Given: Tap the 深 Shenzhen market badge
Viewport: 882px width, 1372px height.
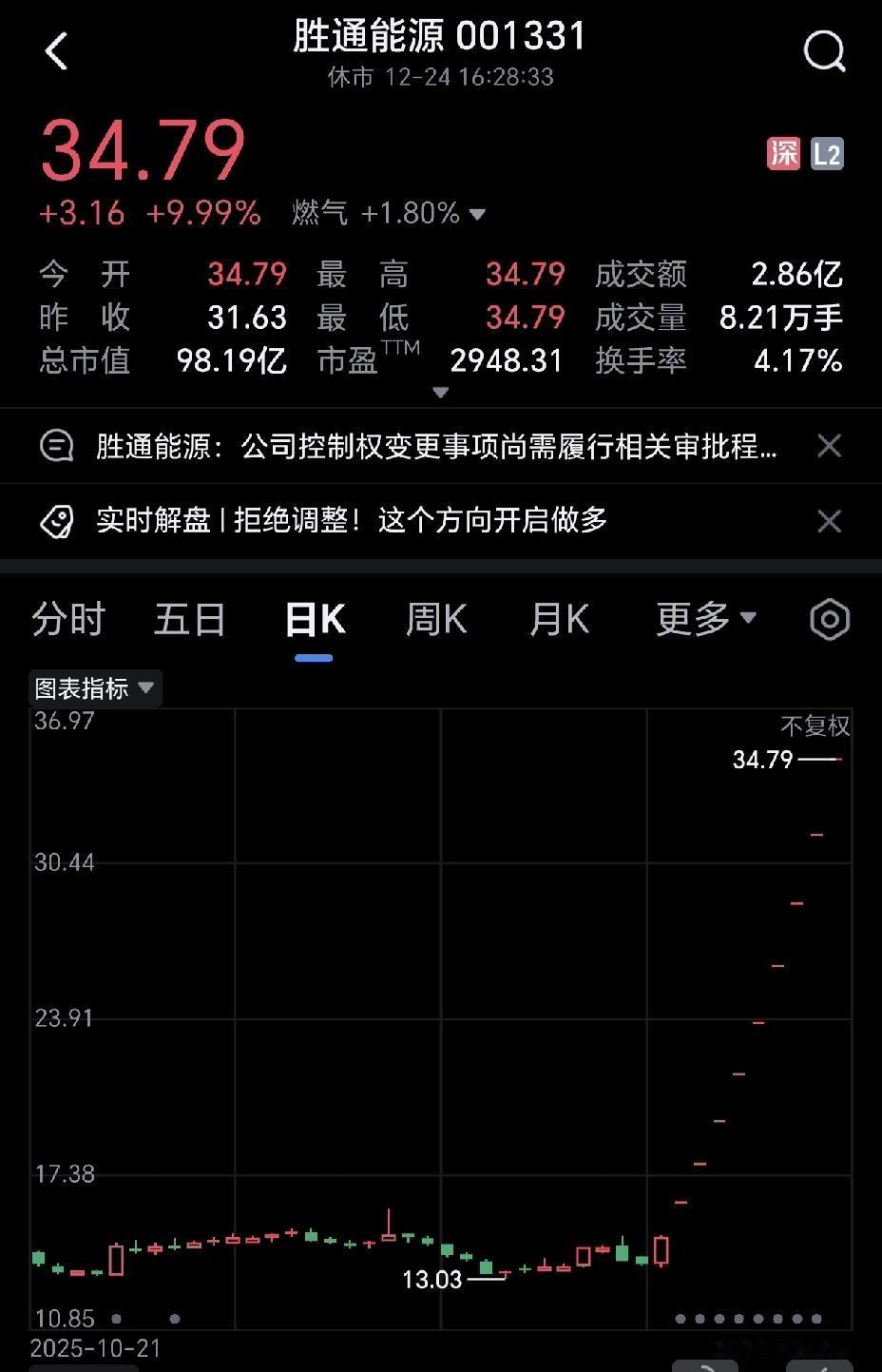Looking at the screenshot, I should point(781,154).
